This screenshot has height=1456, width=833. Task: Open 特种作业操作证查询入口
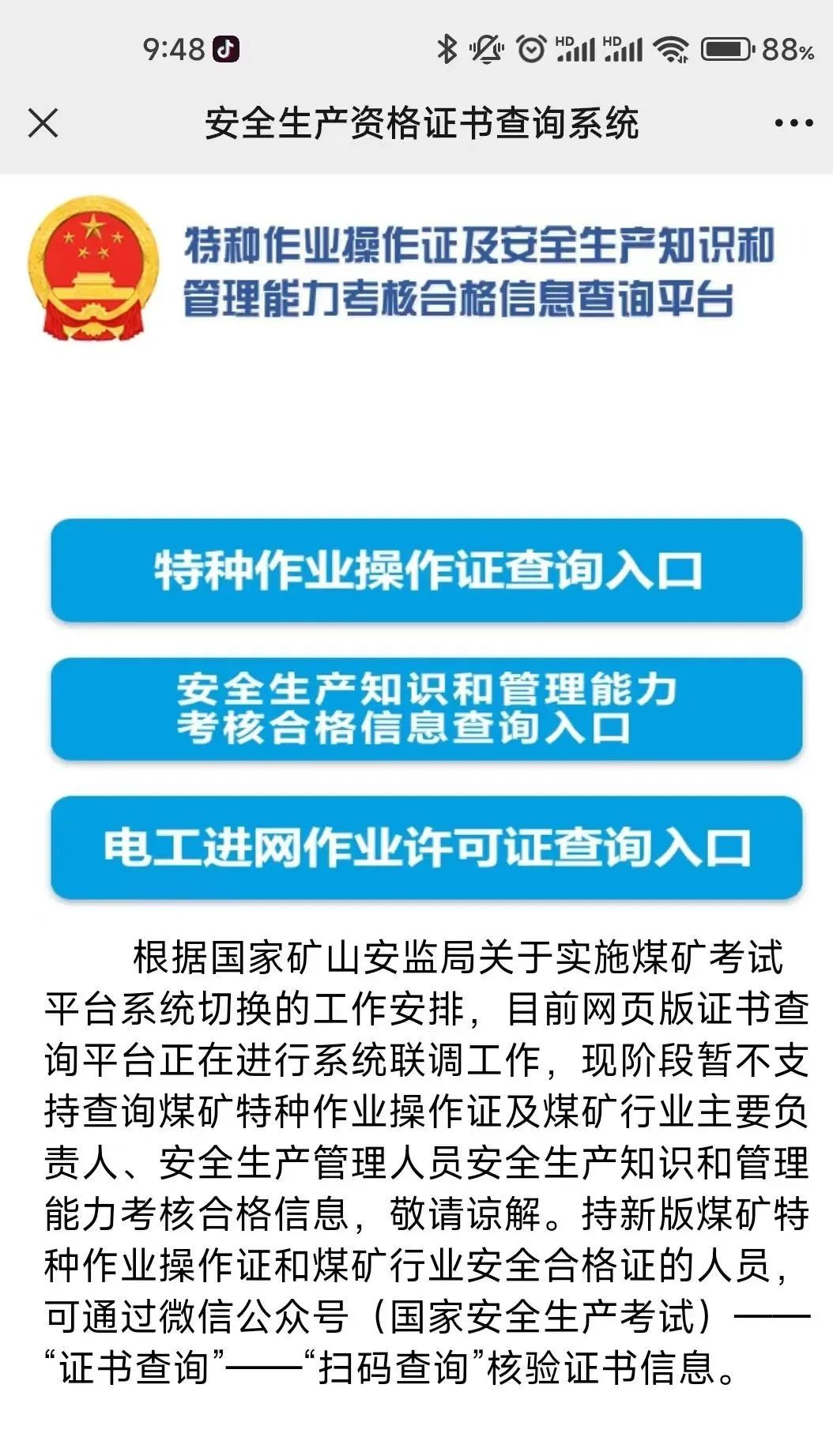click(427, 570)
